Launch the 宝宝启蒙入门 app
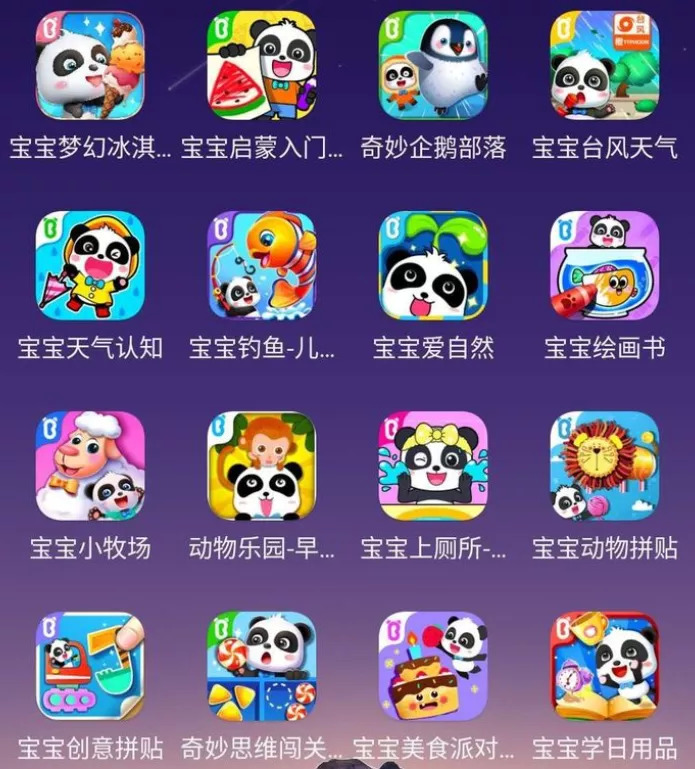This screenshot has height=769, width=695. click(x=261, y=66)
